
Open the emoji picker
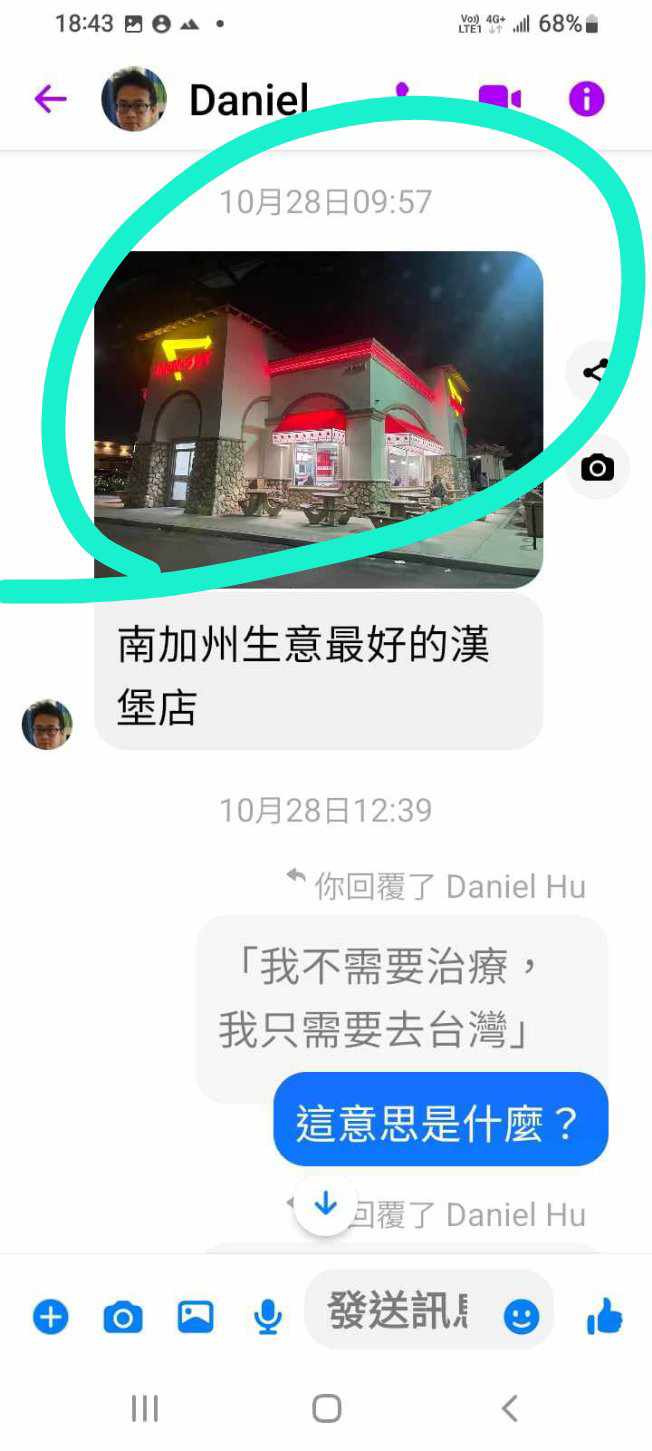coord(520,1317)
